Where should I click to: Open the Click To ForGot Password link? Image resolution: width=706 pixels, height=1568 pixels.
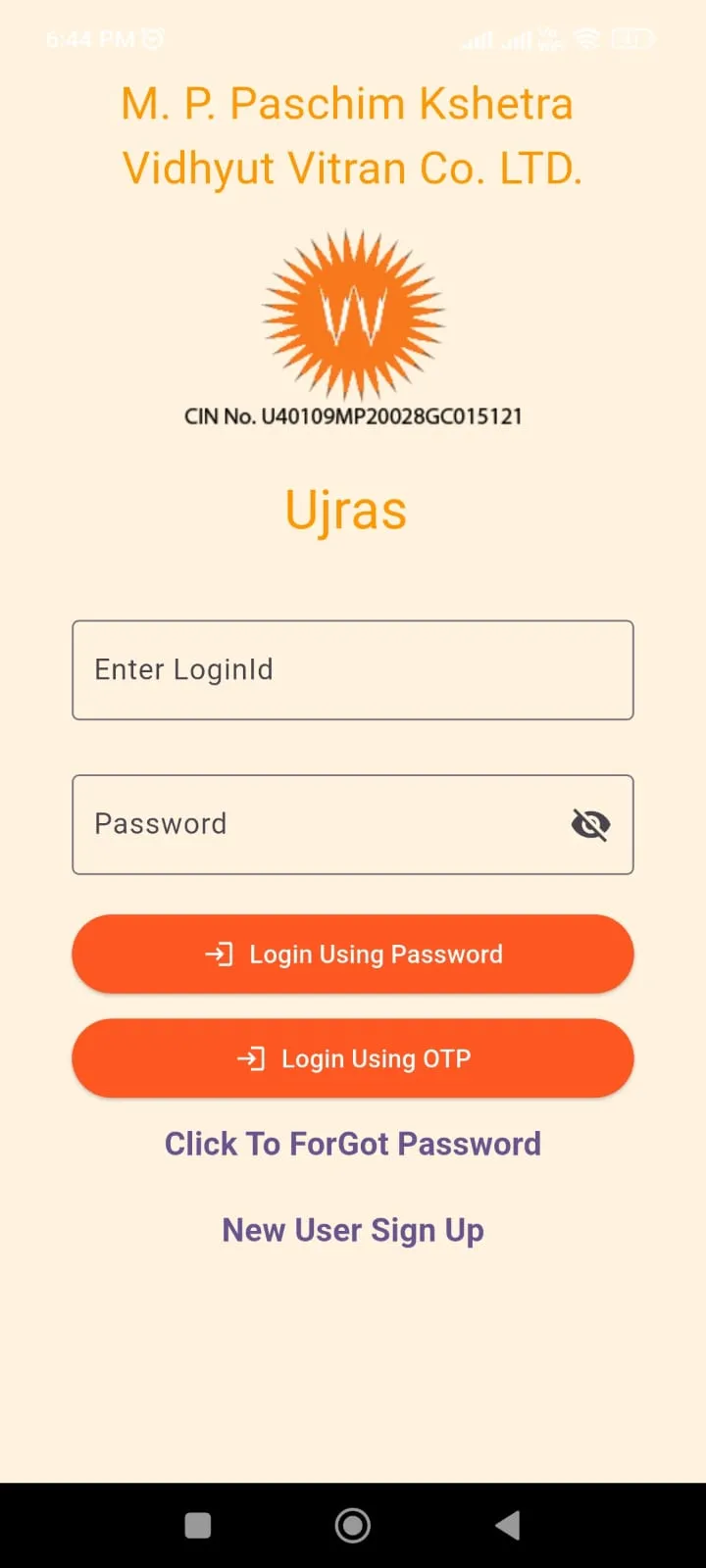[x=352, y=1143]
